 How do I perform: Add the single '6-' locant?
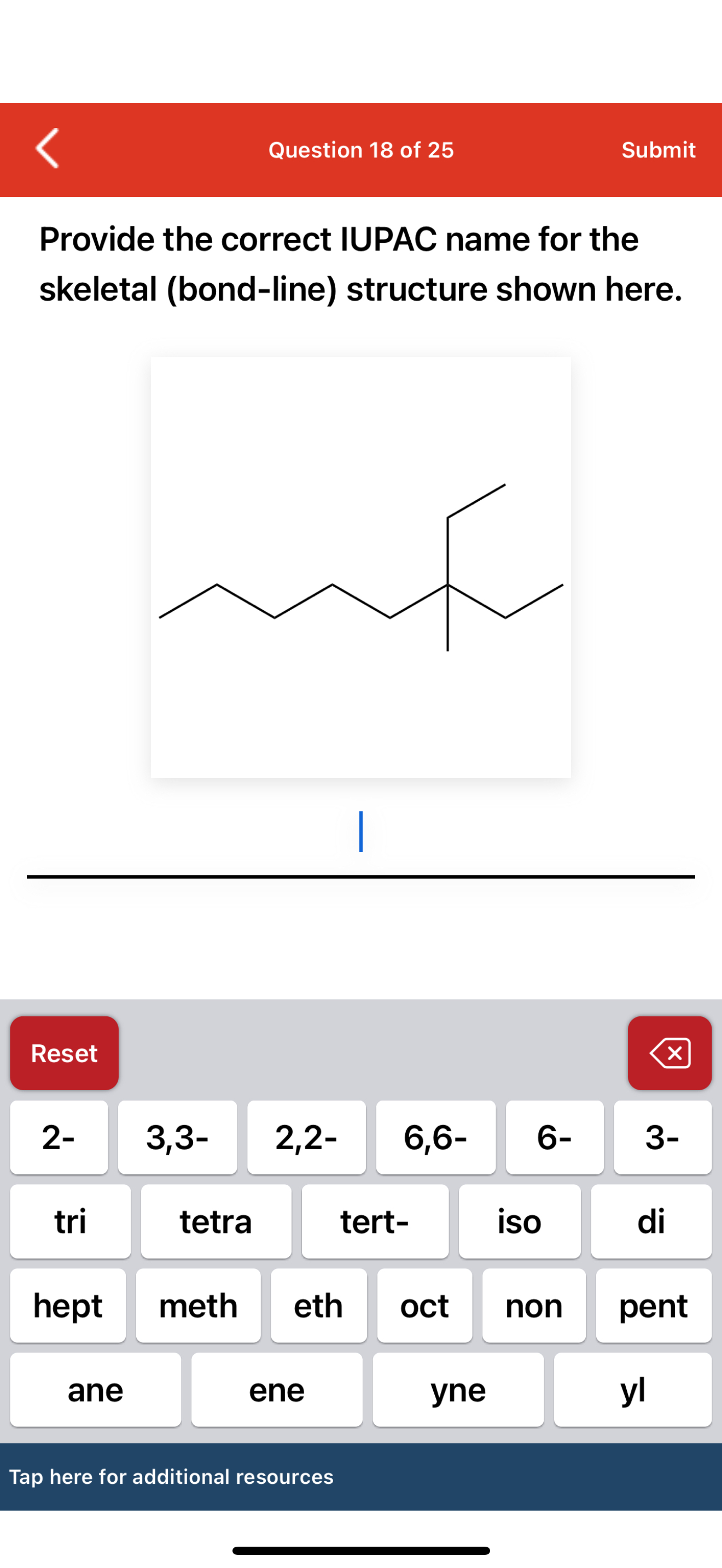554,1137
